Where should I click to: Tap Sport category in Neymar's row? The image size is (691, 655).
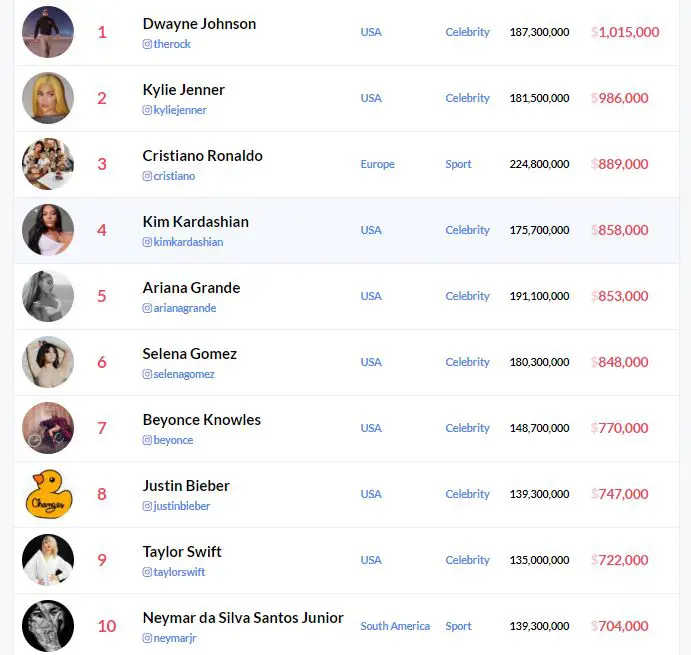[458, 626]
